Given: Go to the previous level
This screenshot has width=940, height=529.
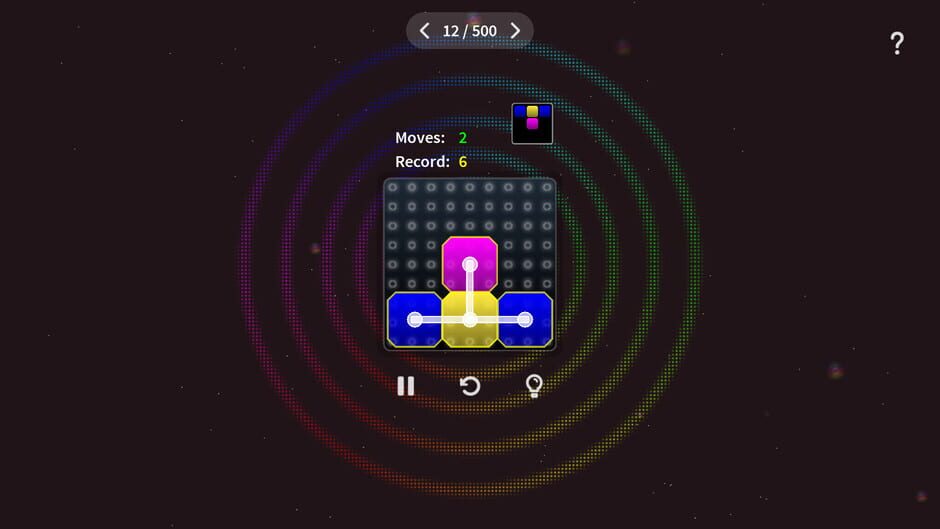Looking at the screenshot, I should pyautogui.click(x=424, y=31).
